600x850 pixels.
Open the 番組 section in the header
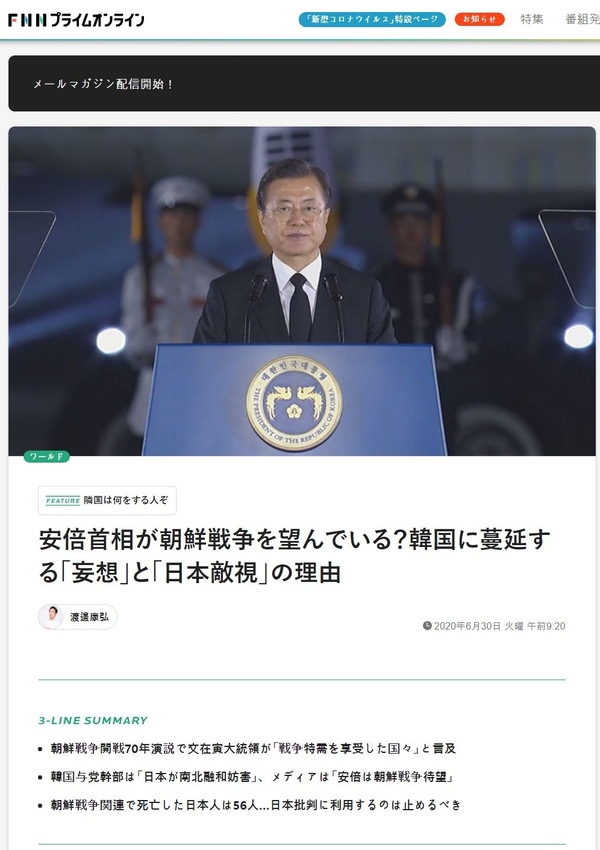[x=581, y=19]
